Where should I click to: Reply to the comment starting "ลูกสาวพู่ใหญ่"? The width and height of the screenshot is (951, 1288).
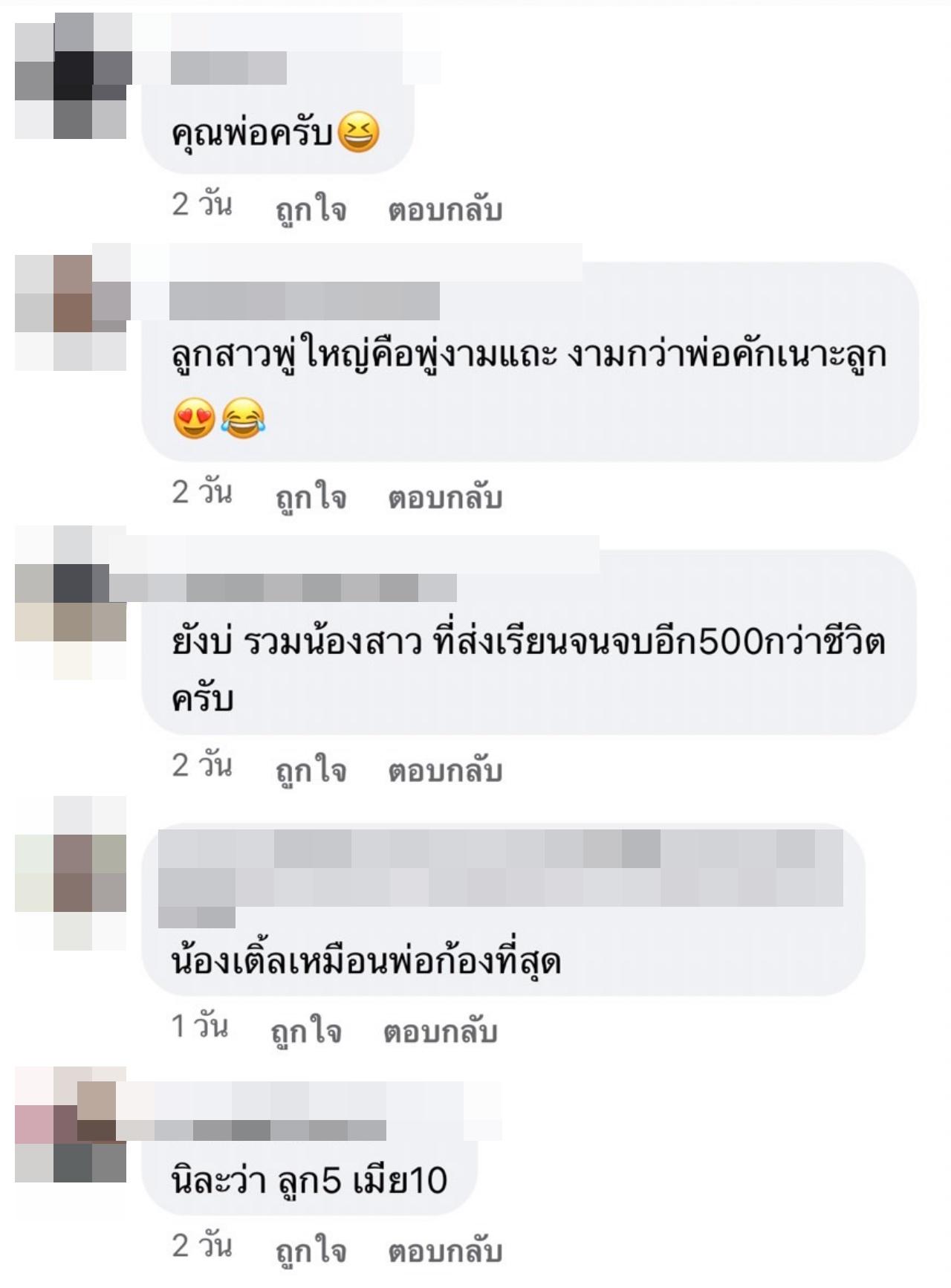[445, 497]
